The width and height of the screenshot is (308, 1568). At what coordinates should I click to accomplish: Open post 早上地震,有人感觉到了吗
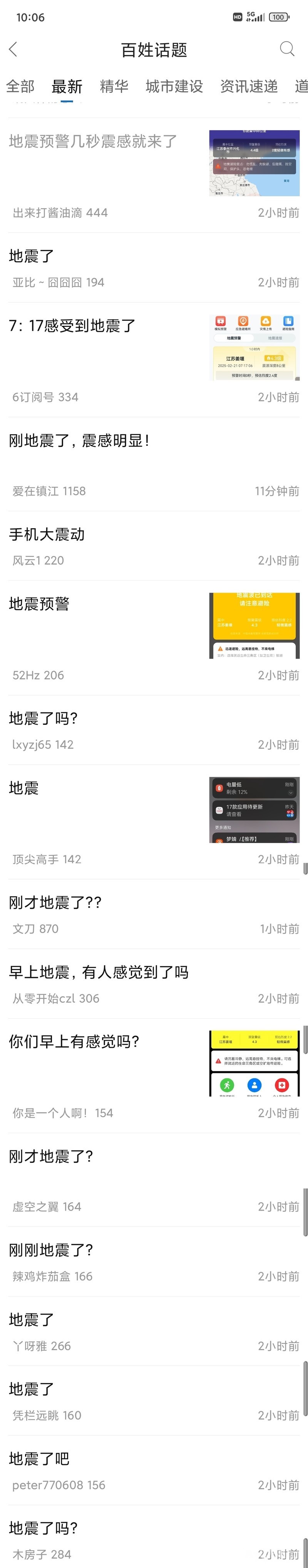click(x=99, y=972)
